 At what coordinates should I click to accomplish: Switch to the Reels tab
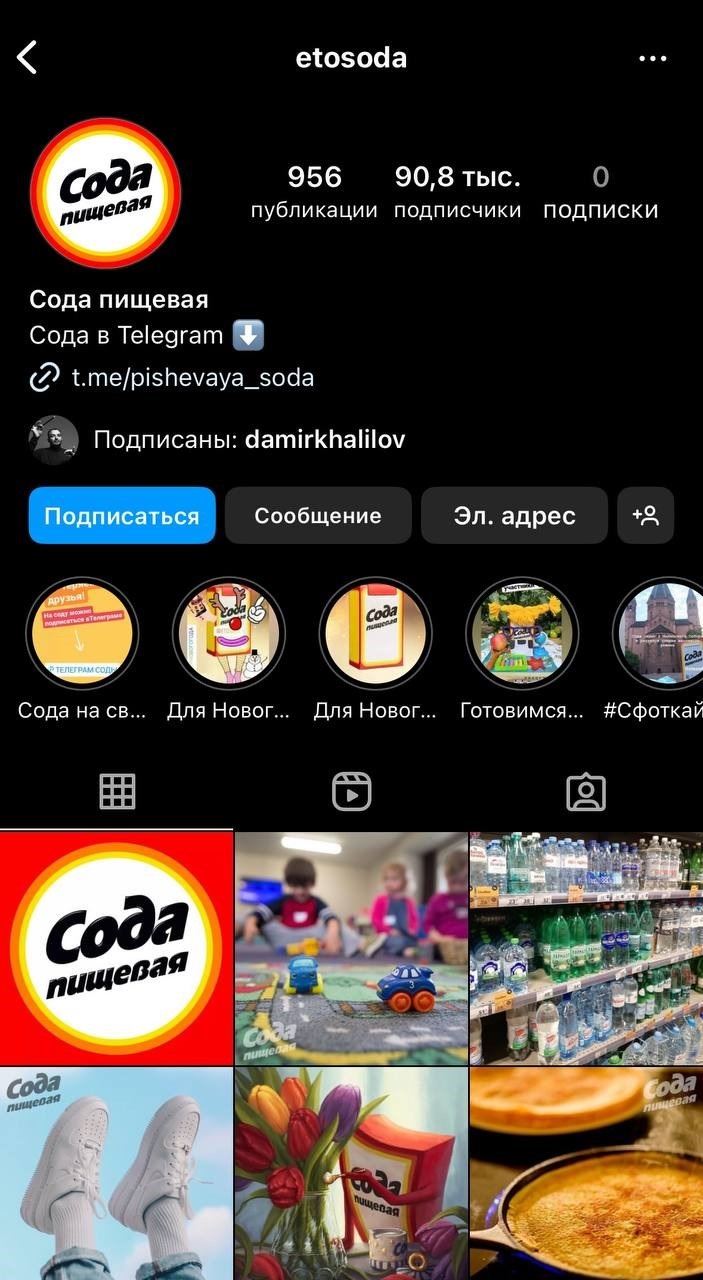pyautogui.click(x=351, y=792)
